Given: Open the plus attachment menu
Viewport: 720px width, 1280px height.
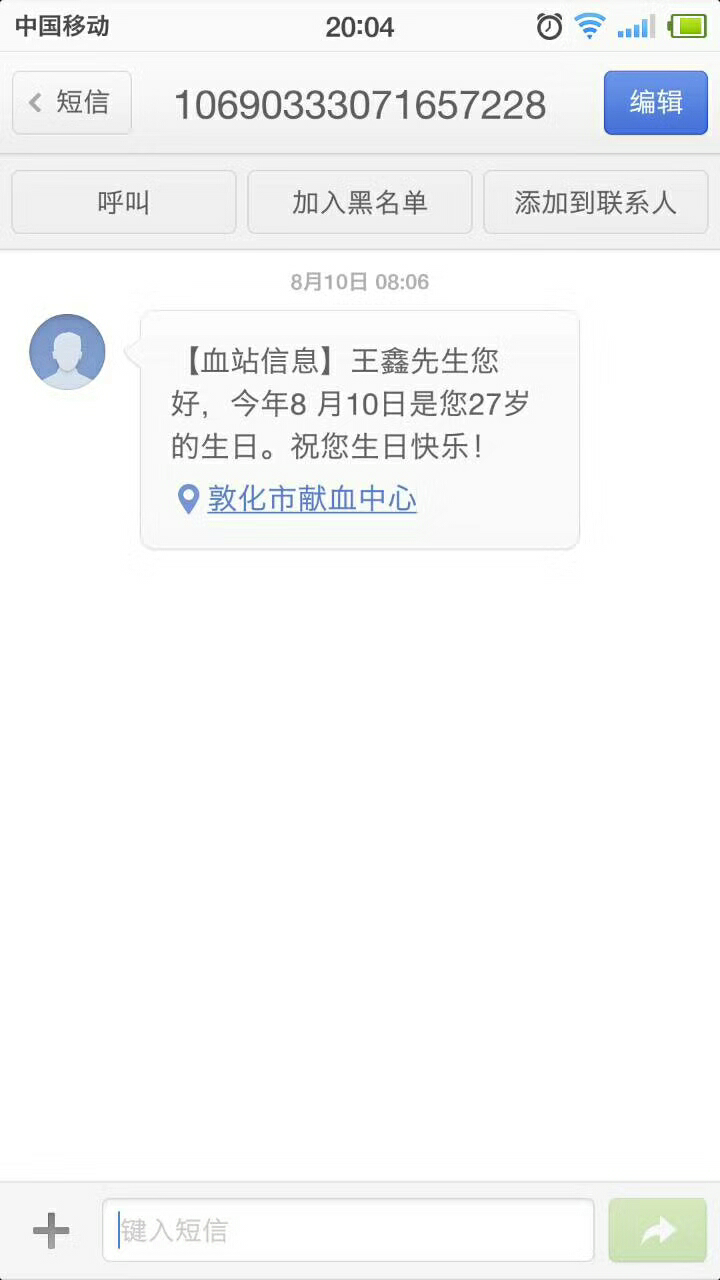Looking at the screenshot, I should point(51,1230).
